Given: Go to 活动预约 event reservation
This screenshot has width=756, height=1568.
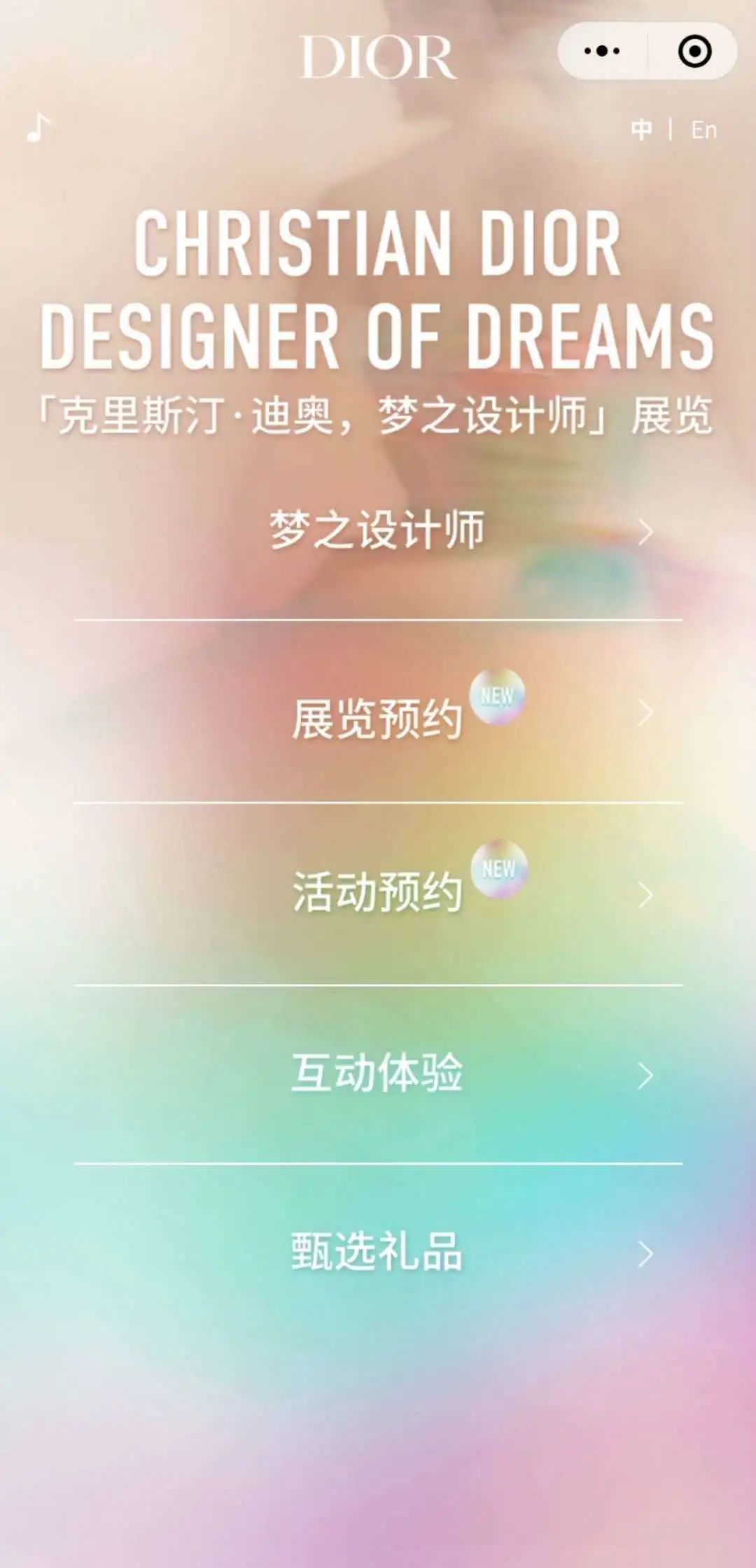Looking at the screenshot, I should click(378, 892).
